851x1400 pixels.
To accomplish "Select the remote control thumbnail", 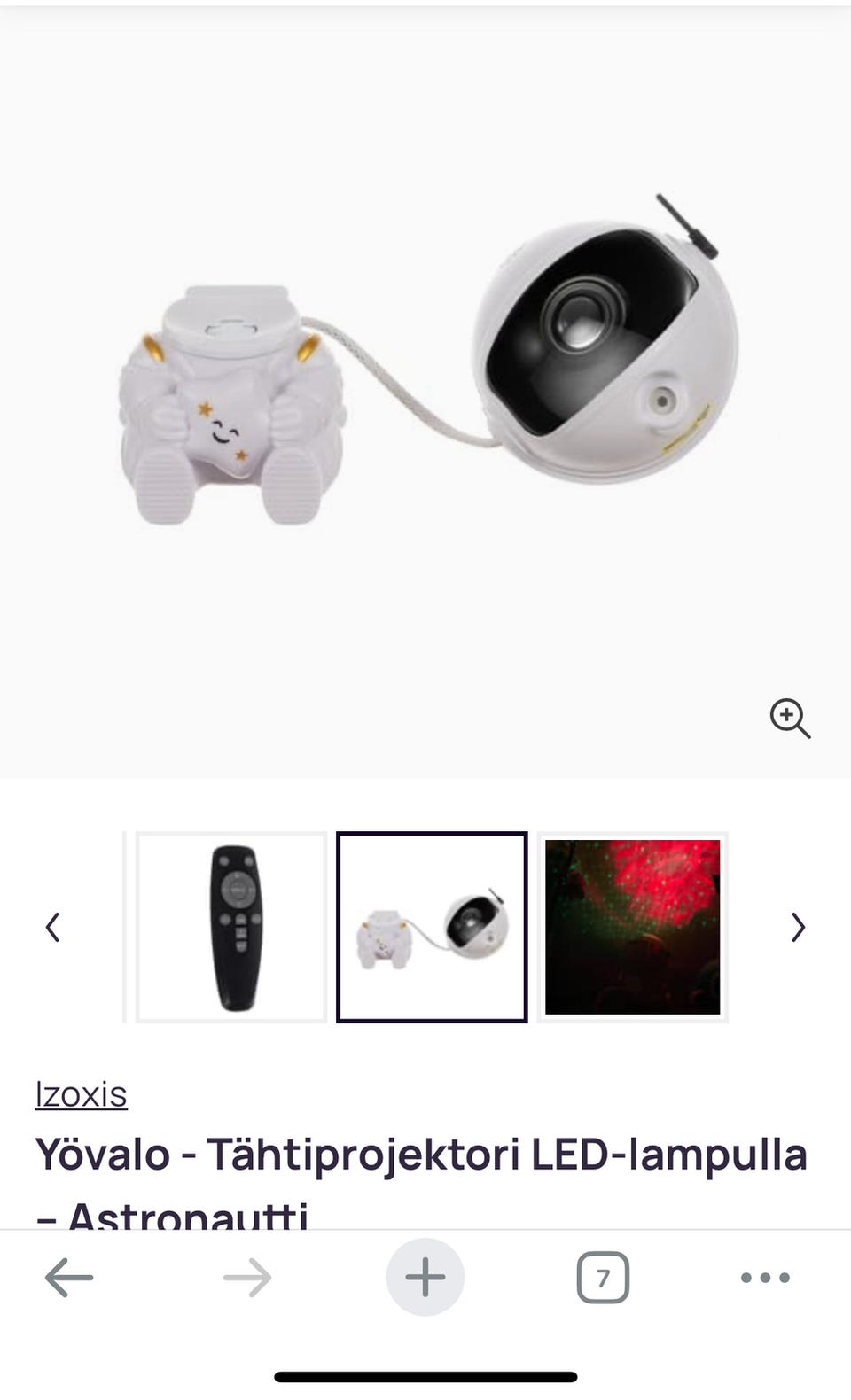I will point(231,928).
